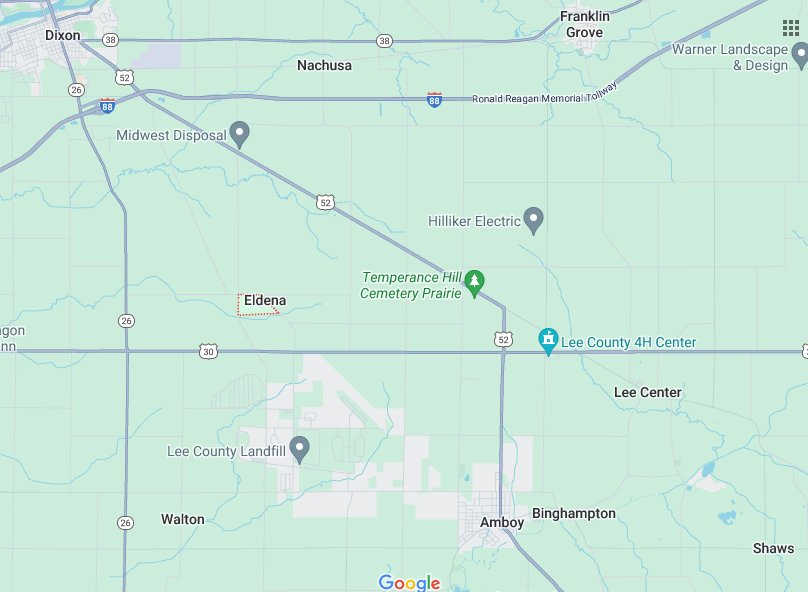This screenshot has width=808, height=592.
Task: Select the Lee County Landfill pin
Action: pyautogui.click(x=298, y=446)
